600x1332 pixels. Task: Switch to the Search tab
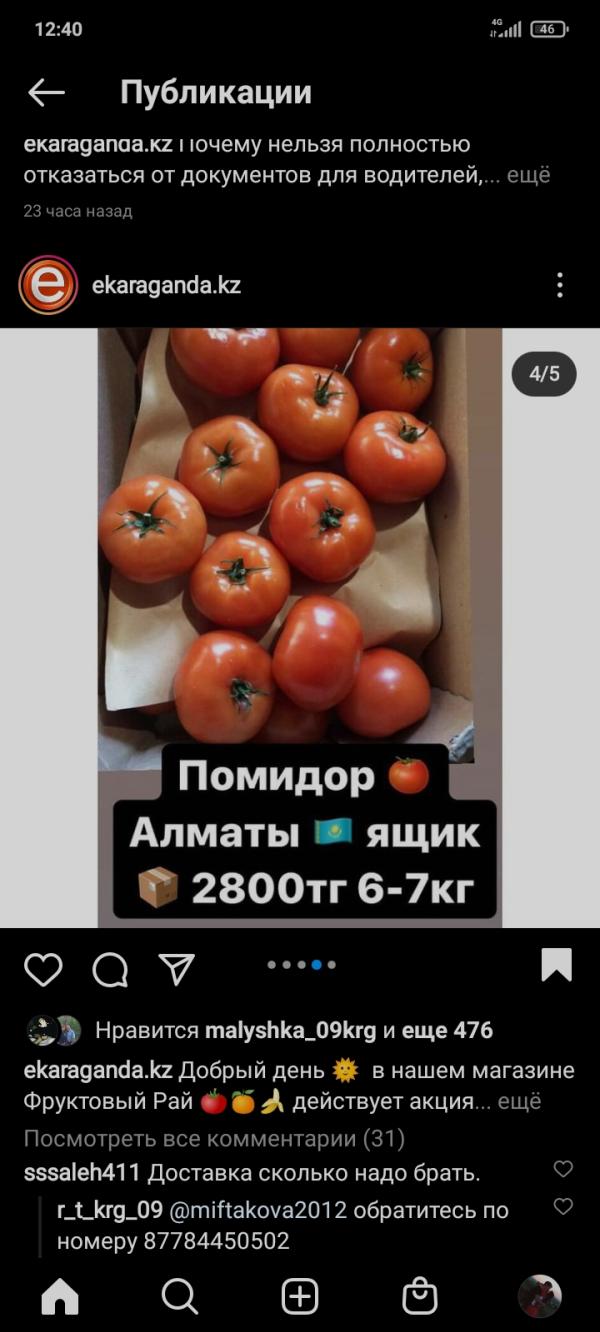tap(180, 1297)
